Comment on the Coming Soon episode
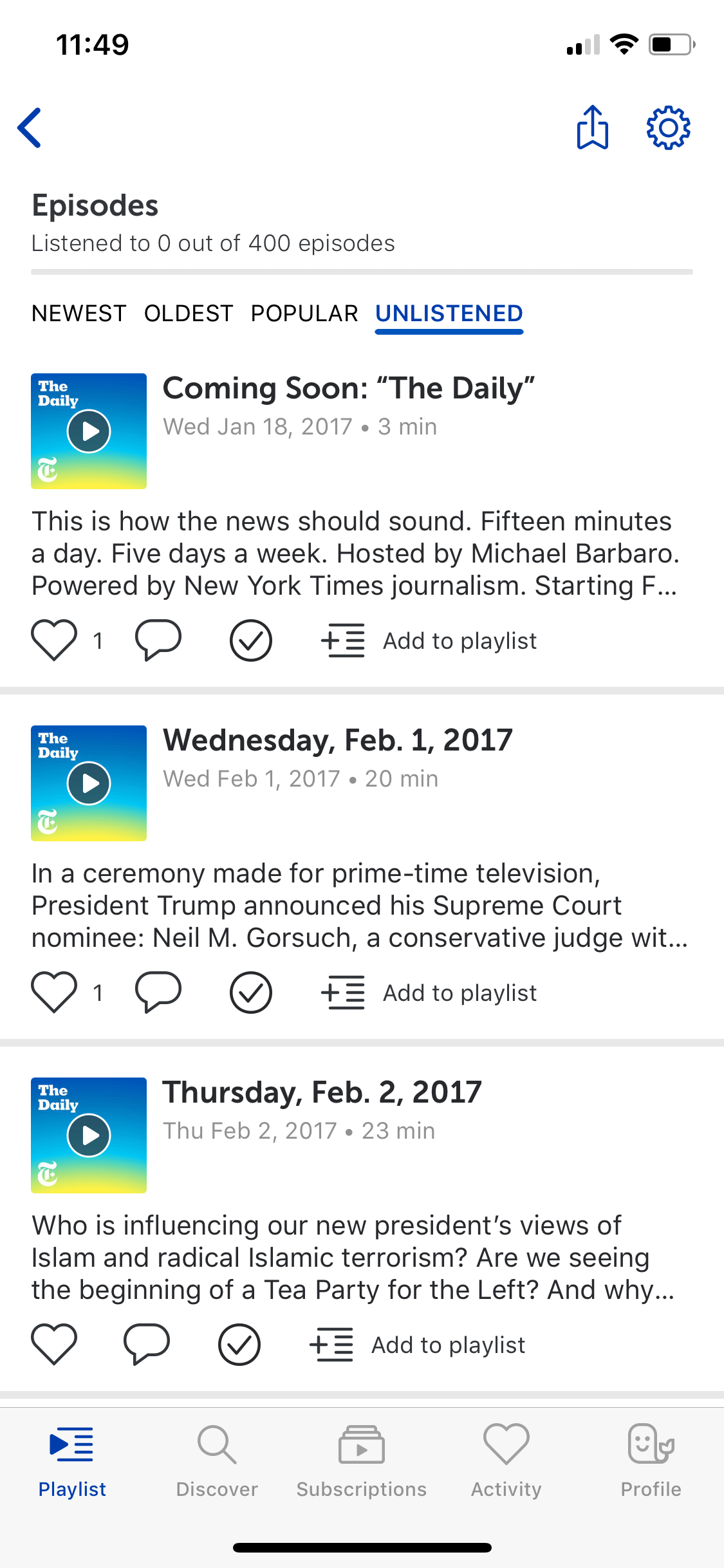This screenshot has width=724, height=1568. click(x=158, y=640)
